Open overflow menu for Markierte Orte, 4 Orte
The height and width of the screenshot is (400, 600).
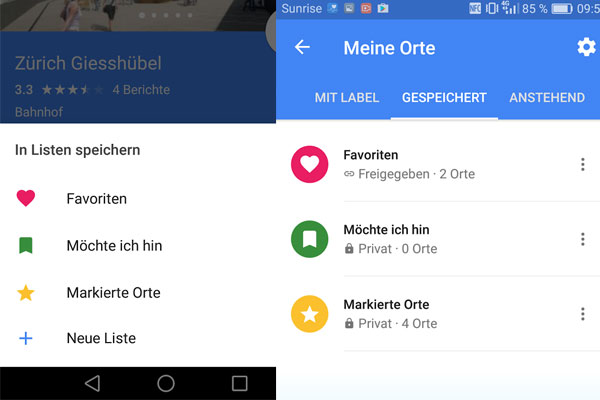click(x=583, y=314)
